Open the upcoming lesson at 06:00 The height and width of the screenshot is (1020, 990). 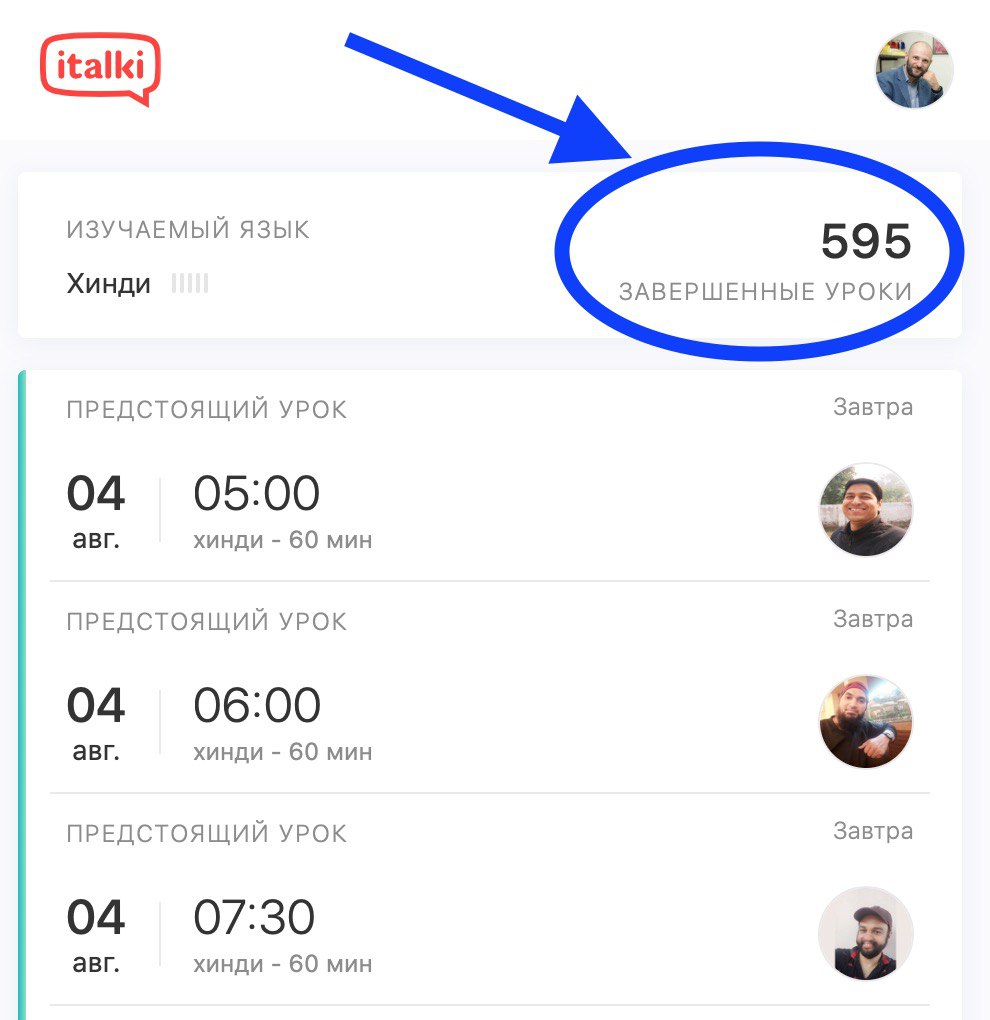pos(256,706)
